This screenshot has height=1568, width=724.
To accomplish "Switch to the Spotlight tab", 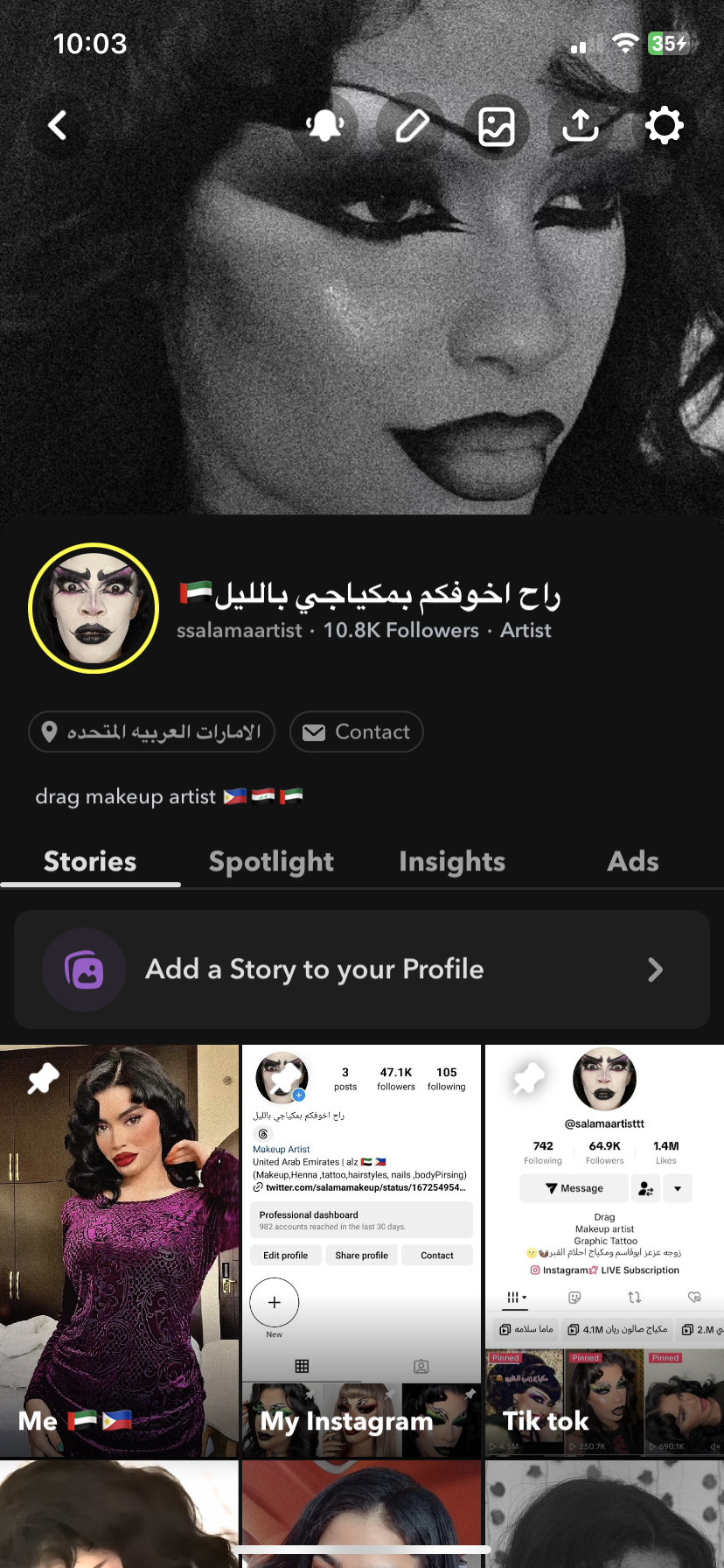I will click(271, 861).
